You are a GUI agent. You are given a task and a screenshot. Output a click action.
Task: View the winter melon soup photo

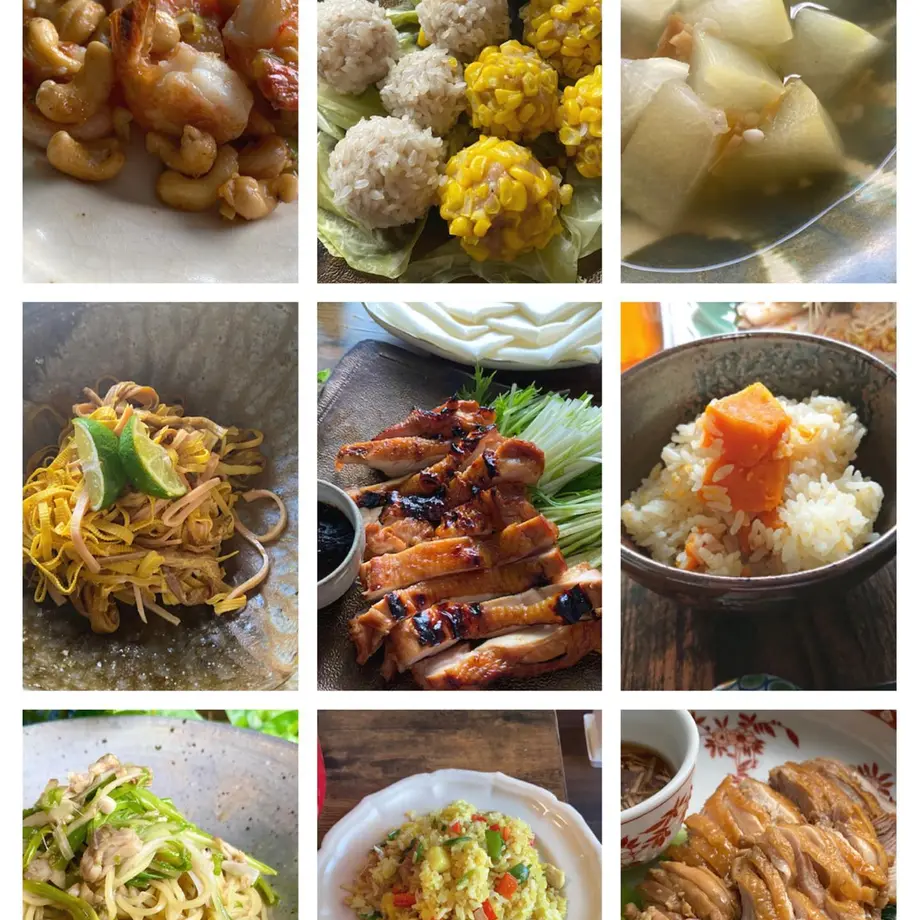[x=758, y=140]
